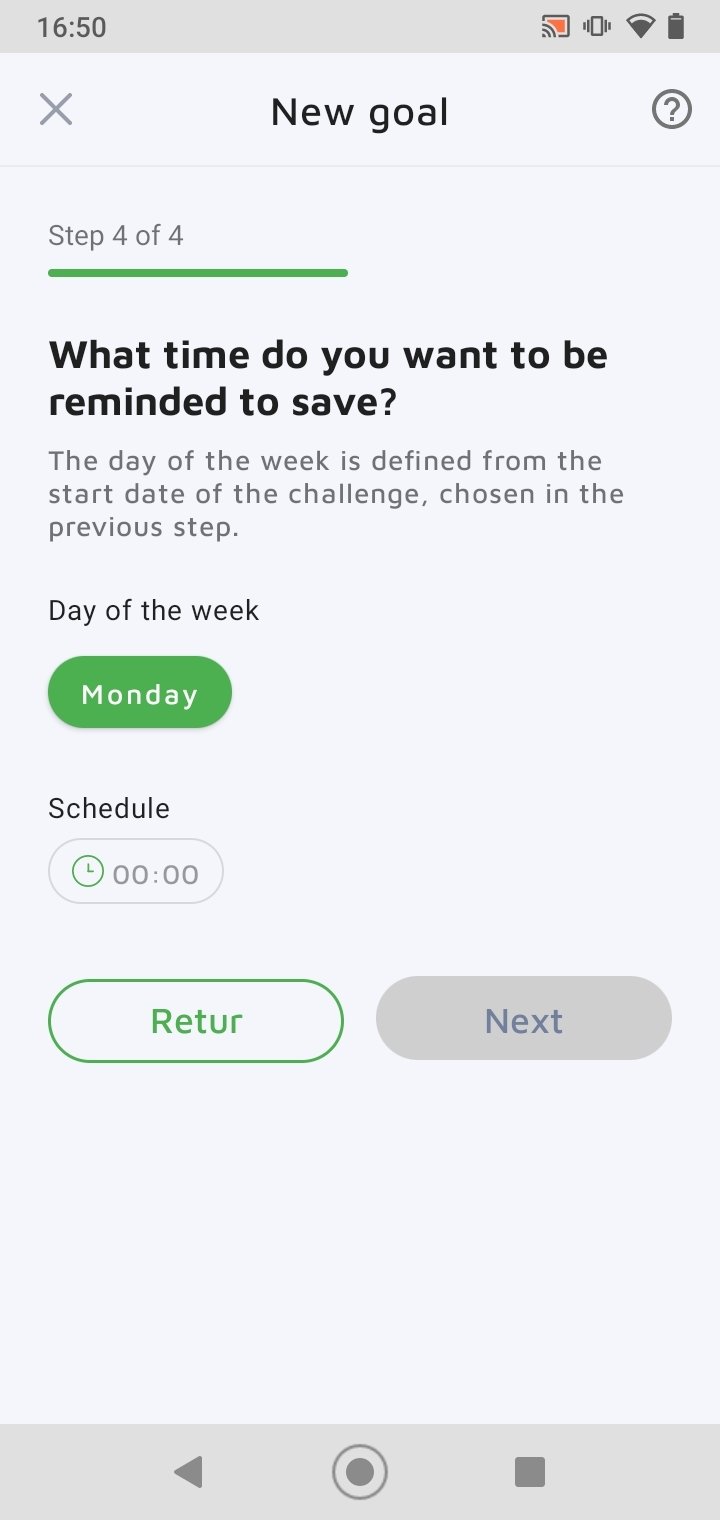
Task: Go to the home screen
Action: pyautogui.click(x=360, y=1472)
